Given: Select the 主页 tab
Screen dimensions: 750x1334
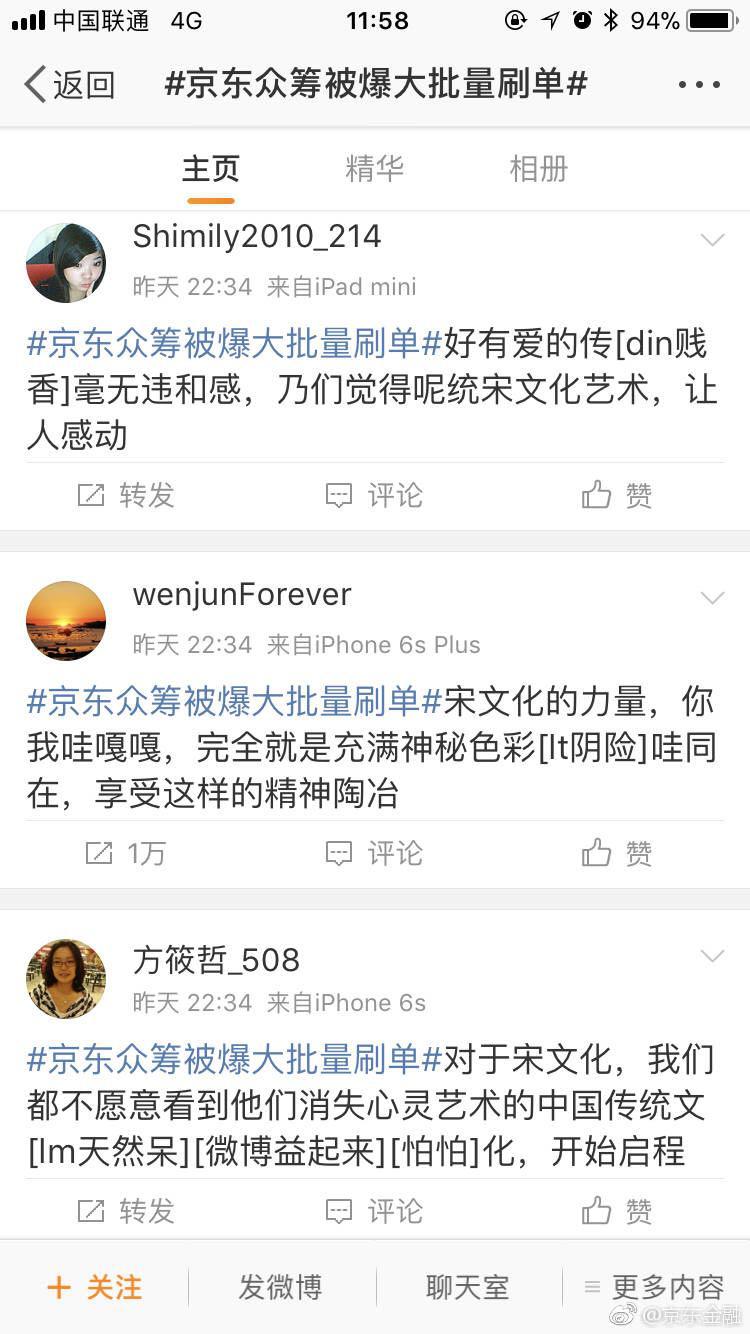Looking at the screenshot, I should click(210, 169).
